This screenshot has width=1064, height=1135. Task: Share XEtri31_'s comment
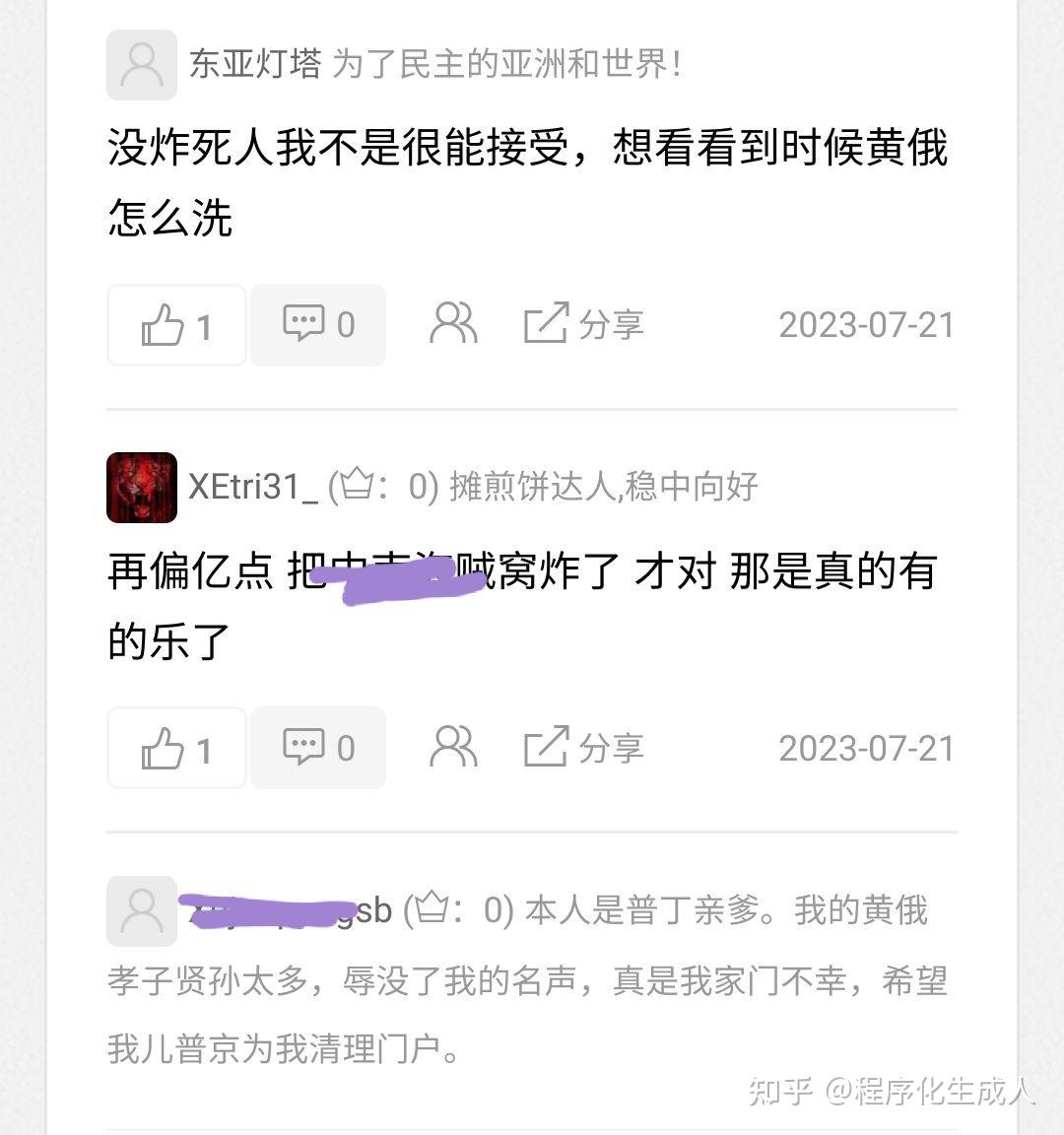tap(583, 748)
